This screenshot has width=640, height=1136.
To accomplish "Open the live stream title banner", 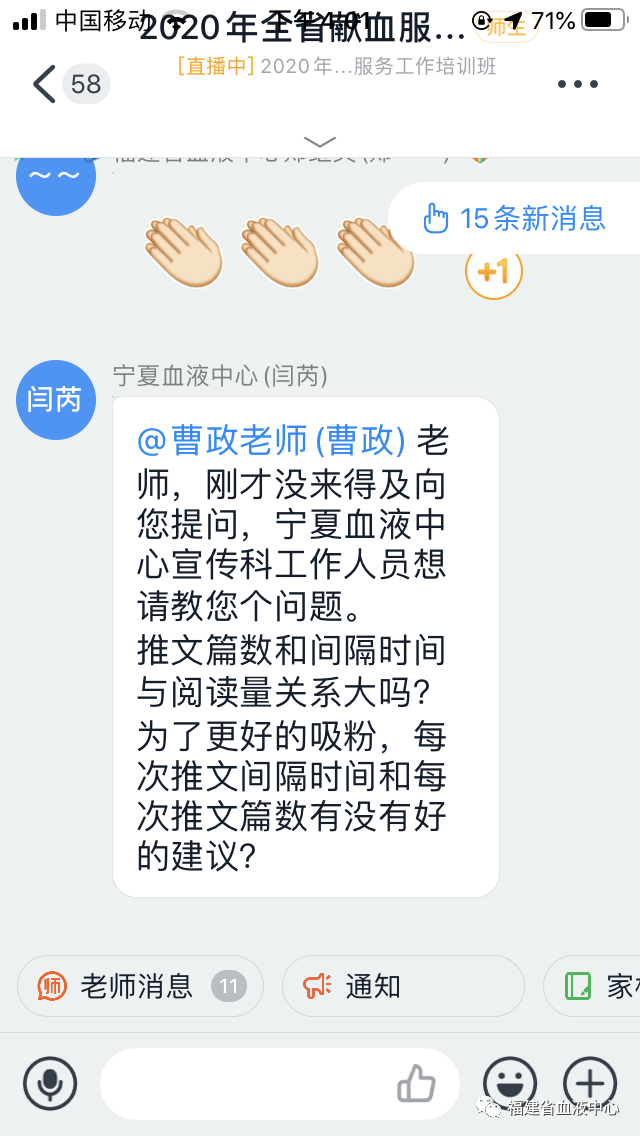I will (x=336, y=67).
